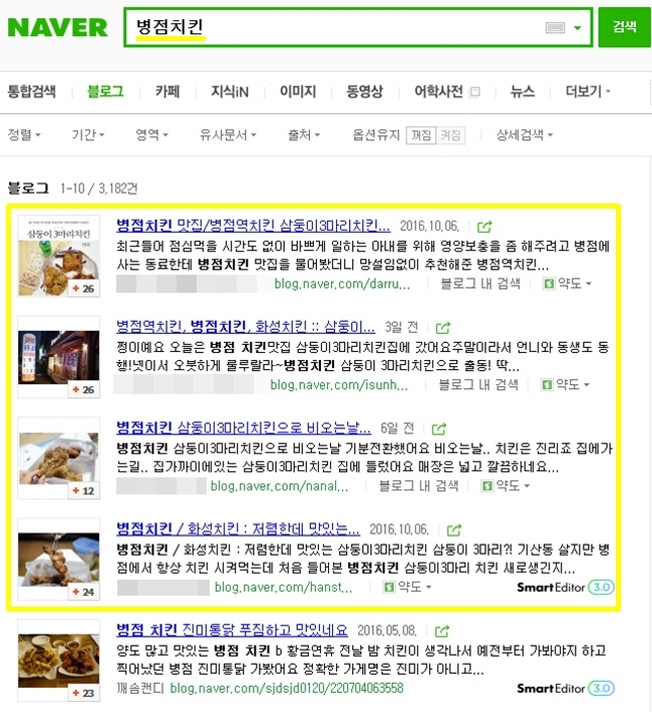Switch to the 통합검색 tab

[x=33, y=92]
